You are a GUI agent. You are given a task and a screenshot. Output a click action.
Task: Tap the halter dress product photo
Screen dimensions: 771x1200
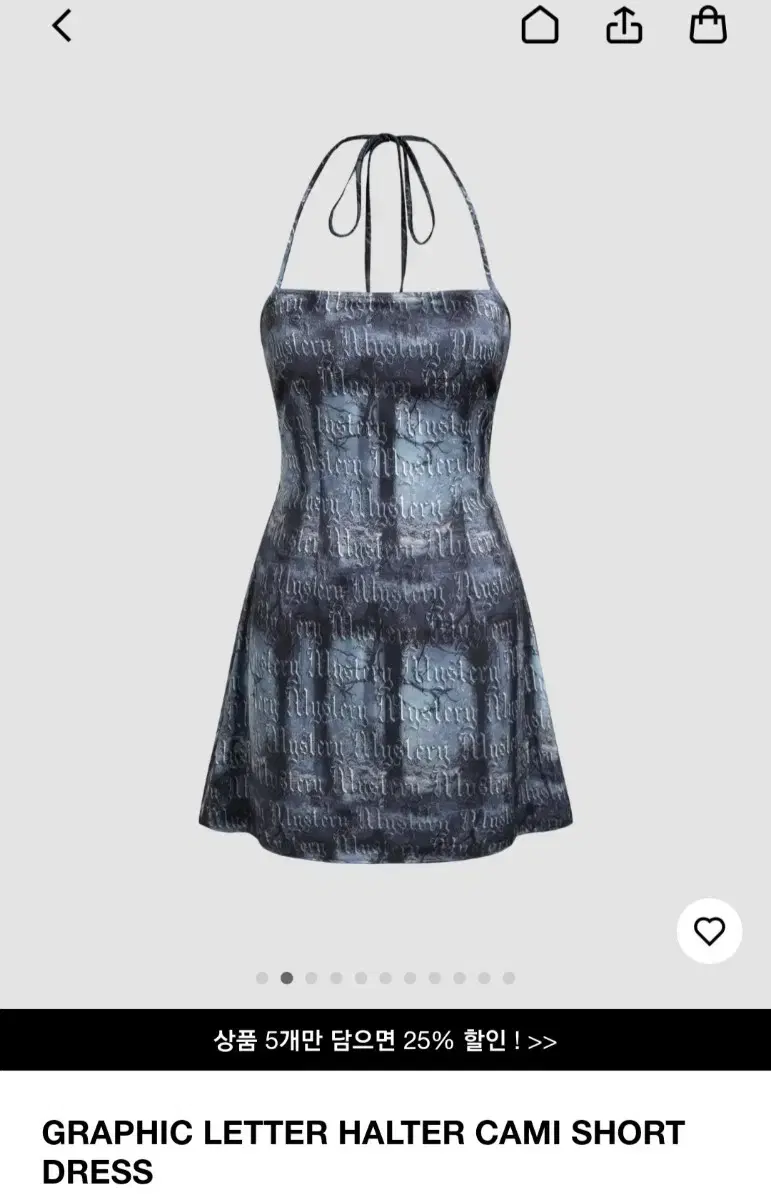coord(385,550)
